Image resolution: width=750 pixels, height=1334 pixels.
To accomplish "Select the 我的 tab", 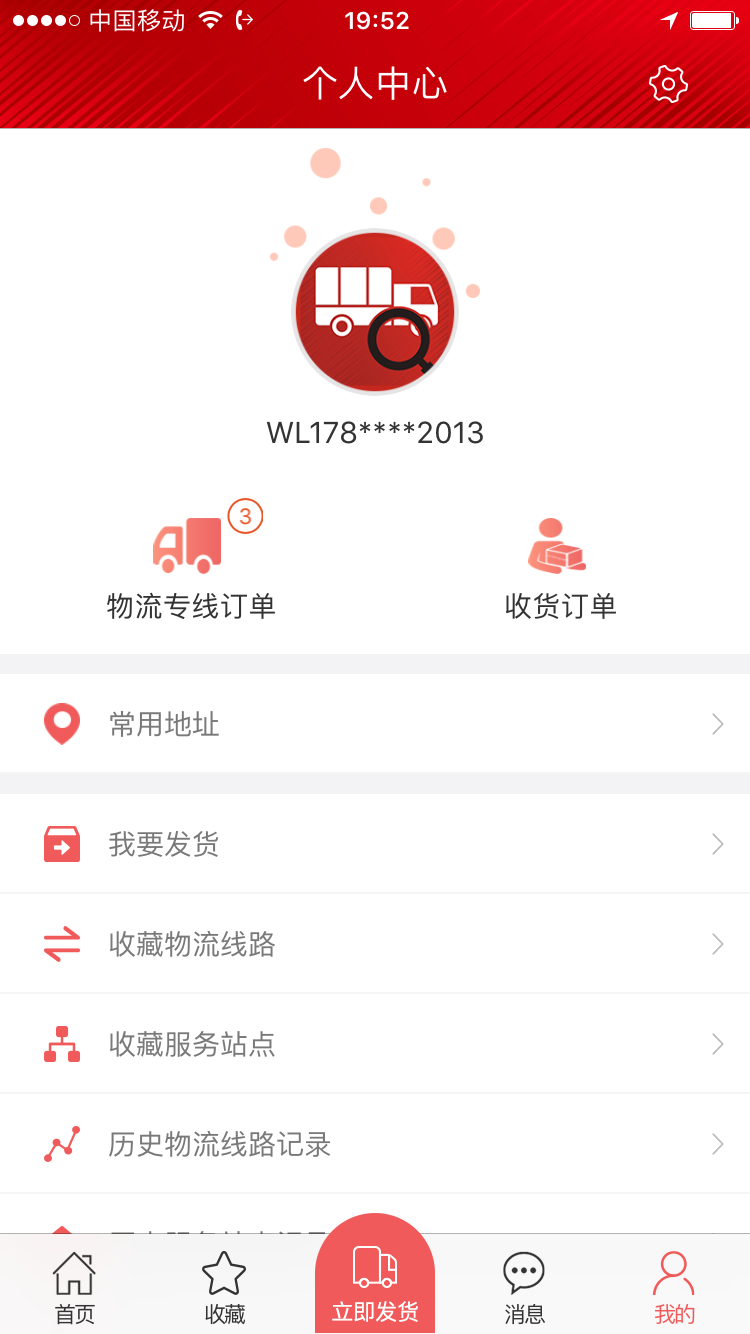I will (674, 1288).
